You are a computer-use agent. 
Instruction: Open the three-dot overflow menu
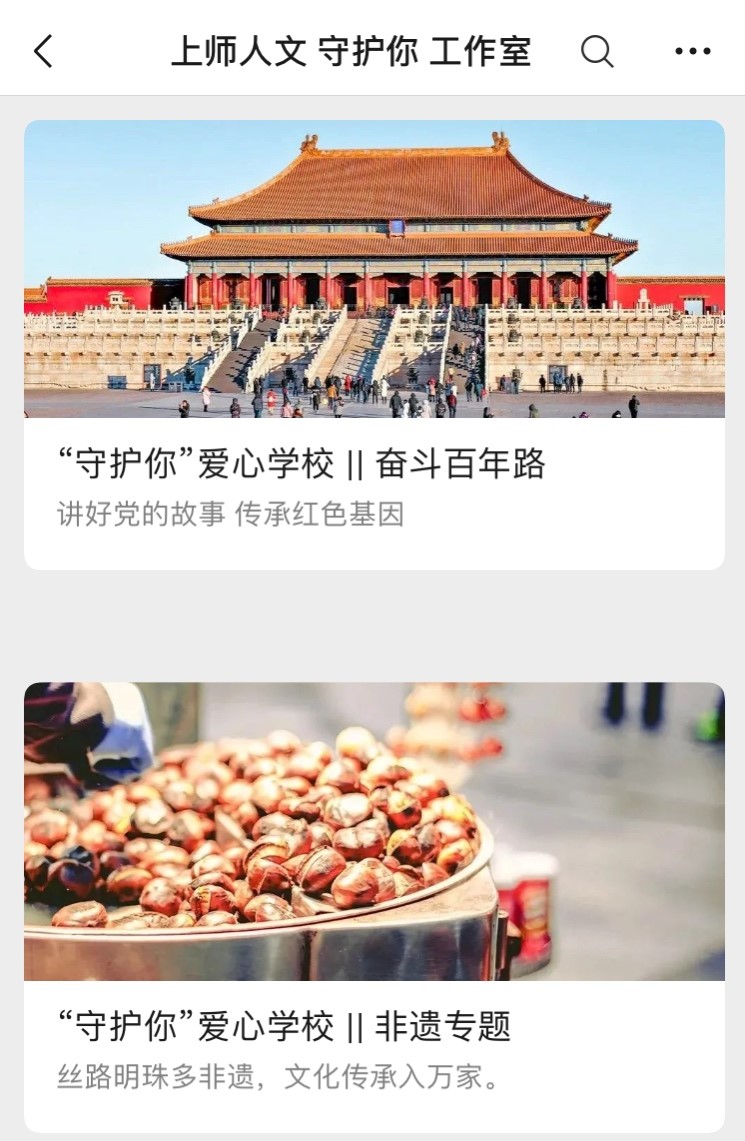692,51
